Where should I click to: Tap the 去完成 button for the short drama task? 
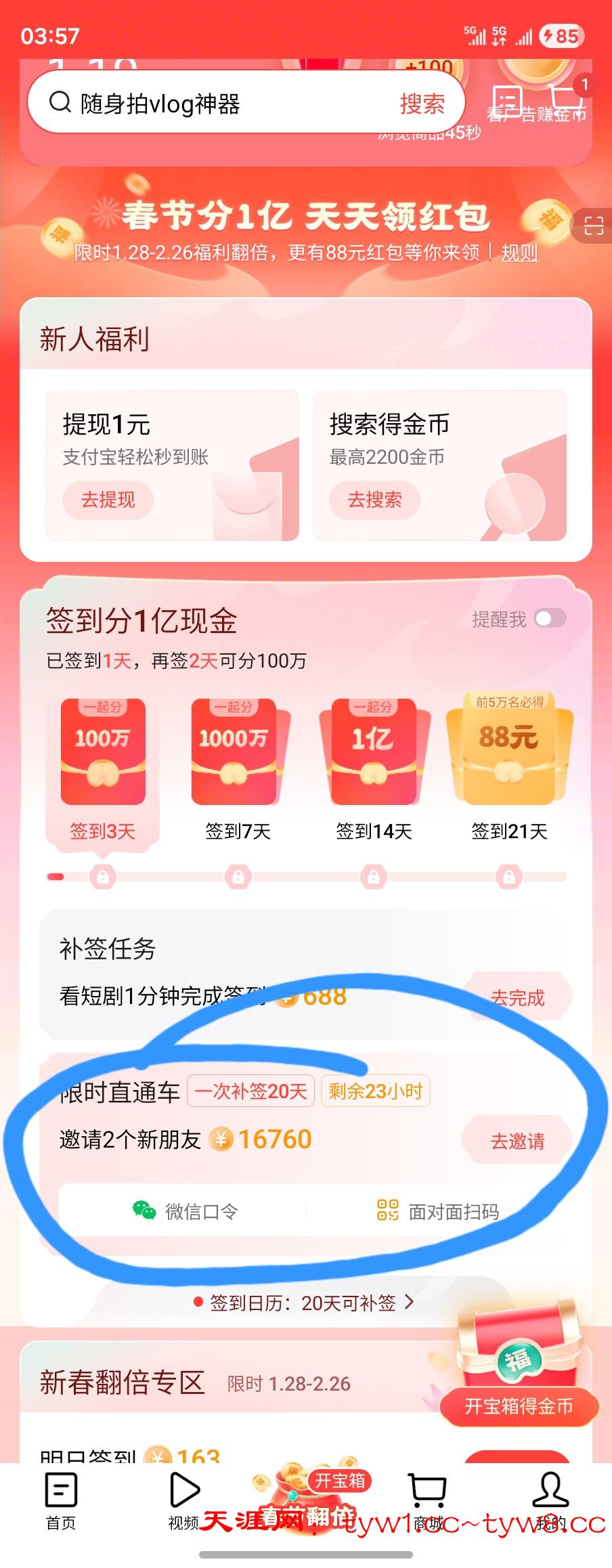click(520, 997)
